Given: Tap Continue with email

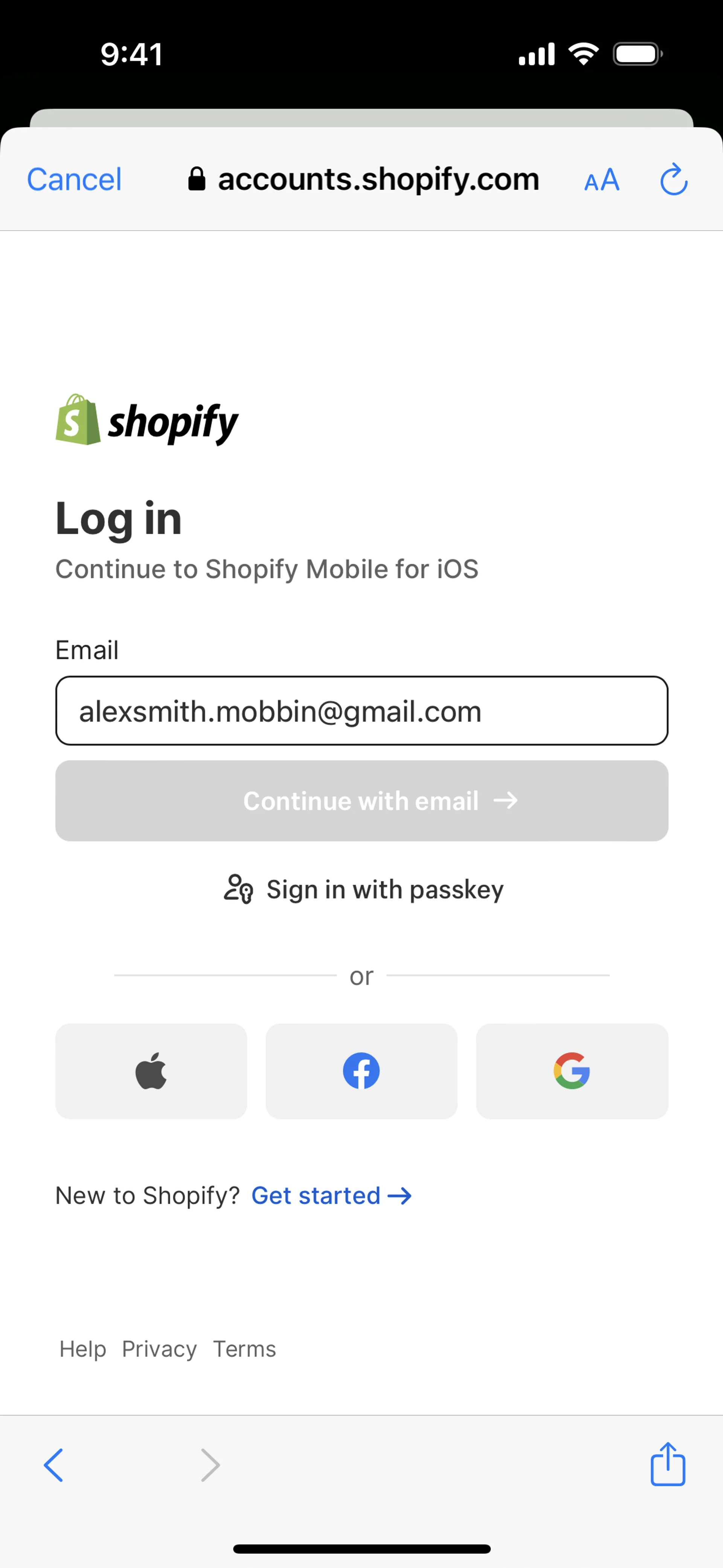Looking at the screenshot, I should click(361, 801).
